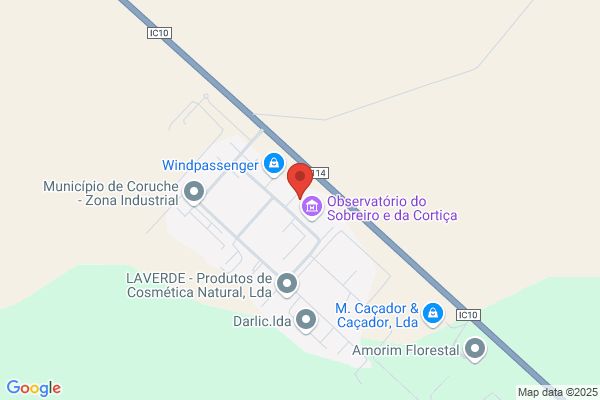
Task: Select the LAVERDE Cosmética Natural marker
Action: (287, 284)
